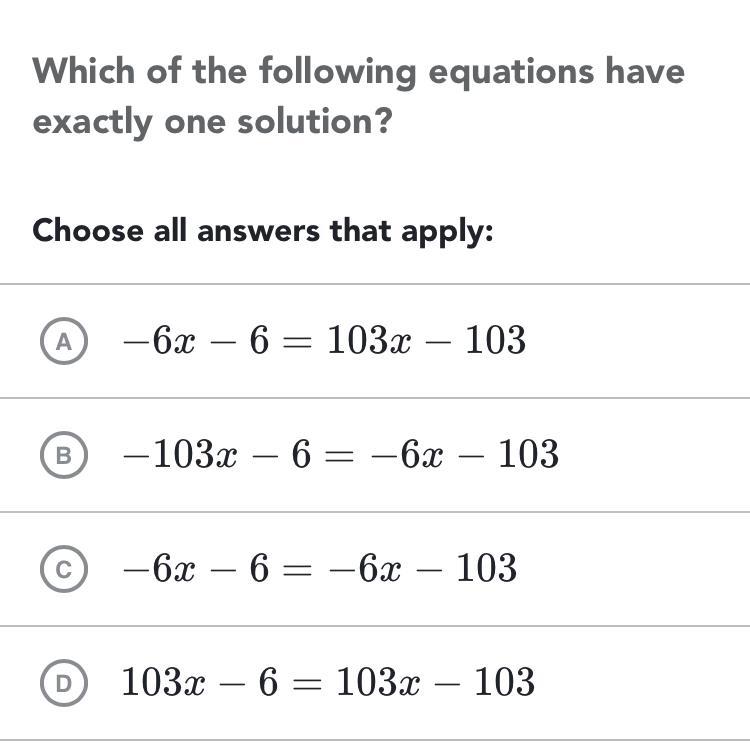Pick answer D: 103x − 6 = 103x − 103

(x=64, y=683)
